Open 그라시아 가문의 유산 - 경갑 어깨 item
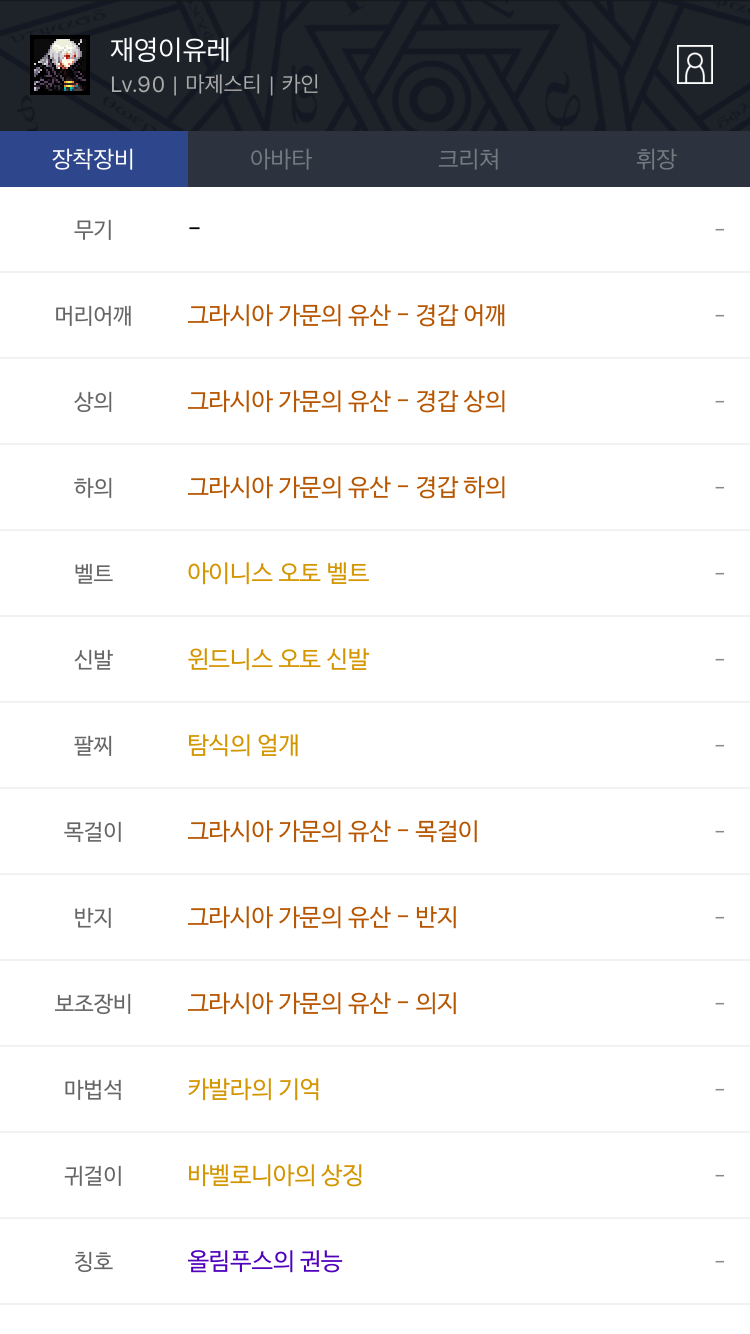 (x=347, y=315)
